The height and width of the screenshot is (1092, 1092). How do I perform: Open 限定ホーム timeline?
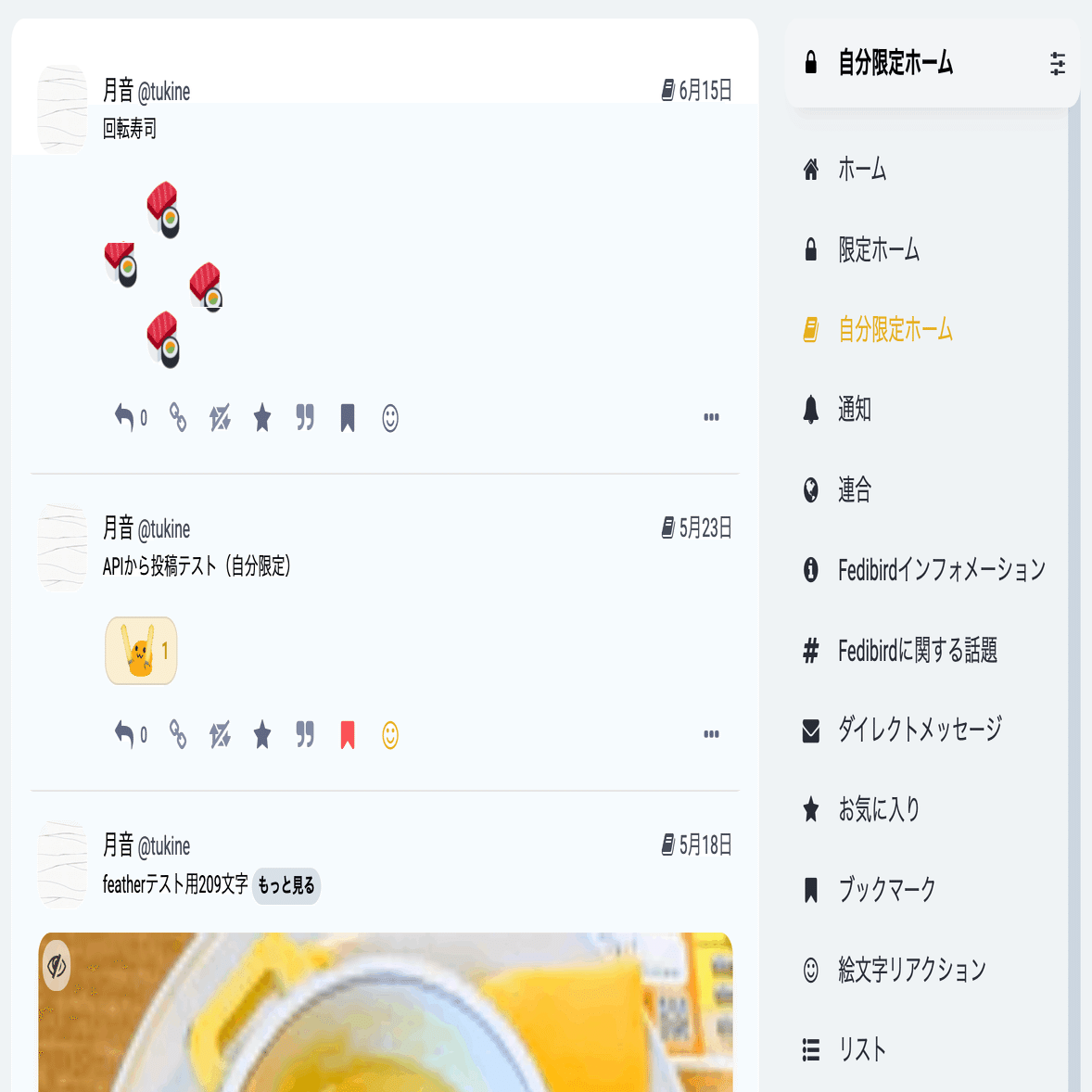pos(878,249)
